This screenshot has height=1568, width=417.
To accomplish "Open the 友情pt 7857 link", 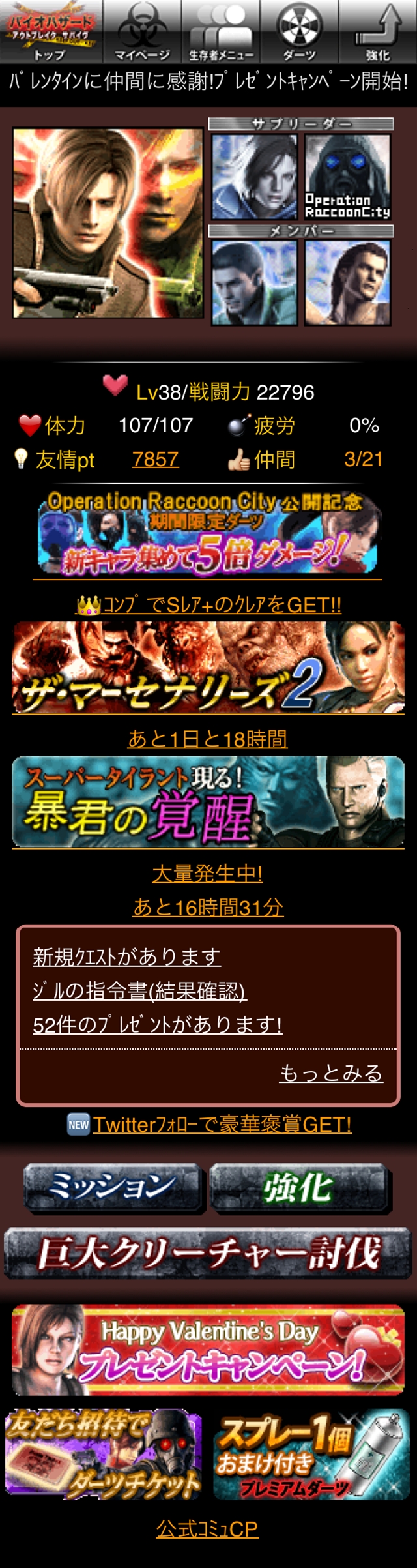I will point(155,460).
